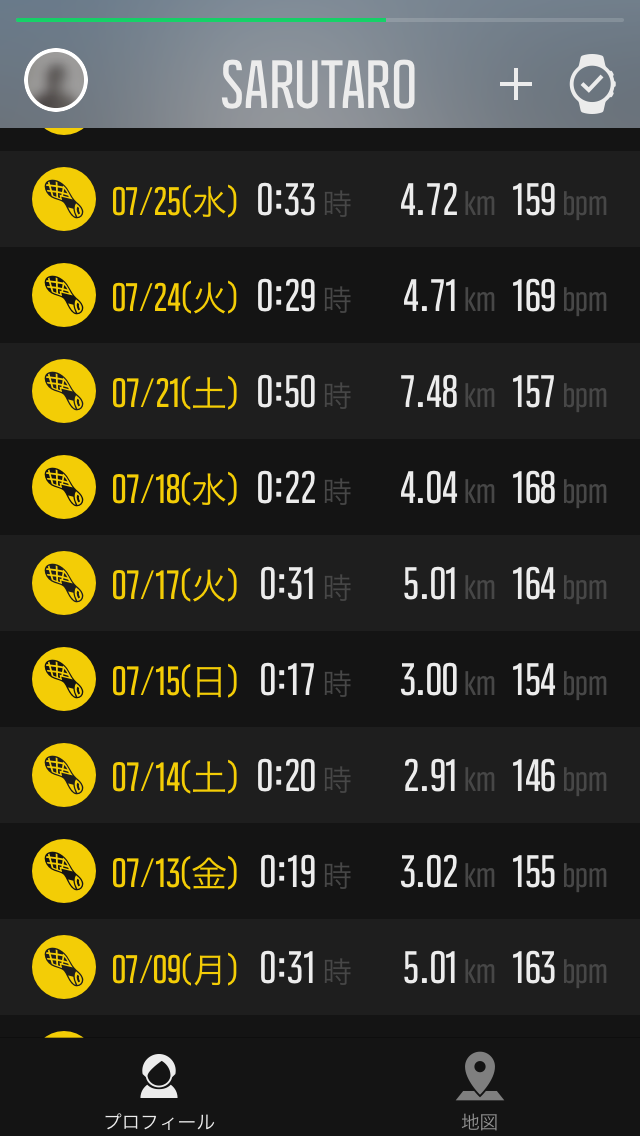Image resolution: width=640 pixels, height=1136 pixels.
Task: Select the 07/21 run of 7.48 km
Action: coord(320,392)
